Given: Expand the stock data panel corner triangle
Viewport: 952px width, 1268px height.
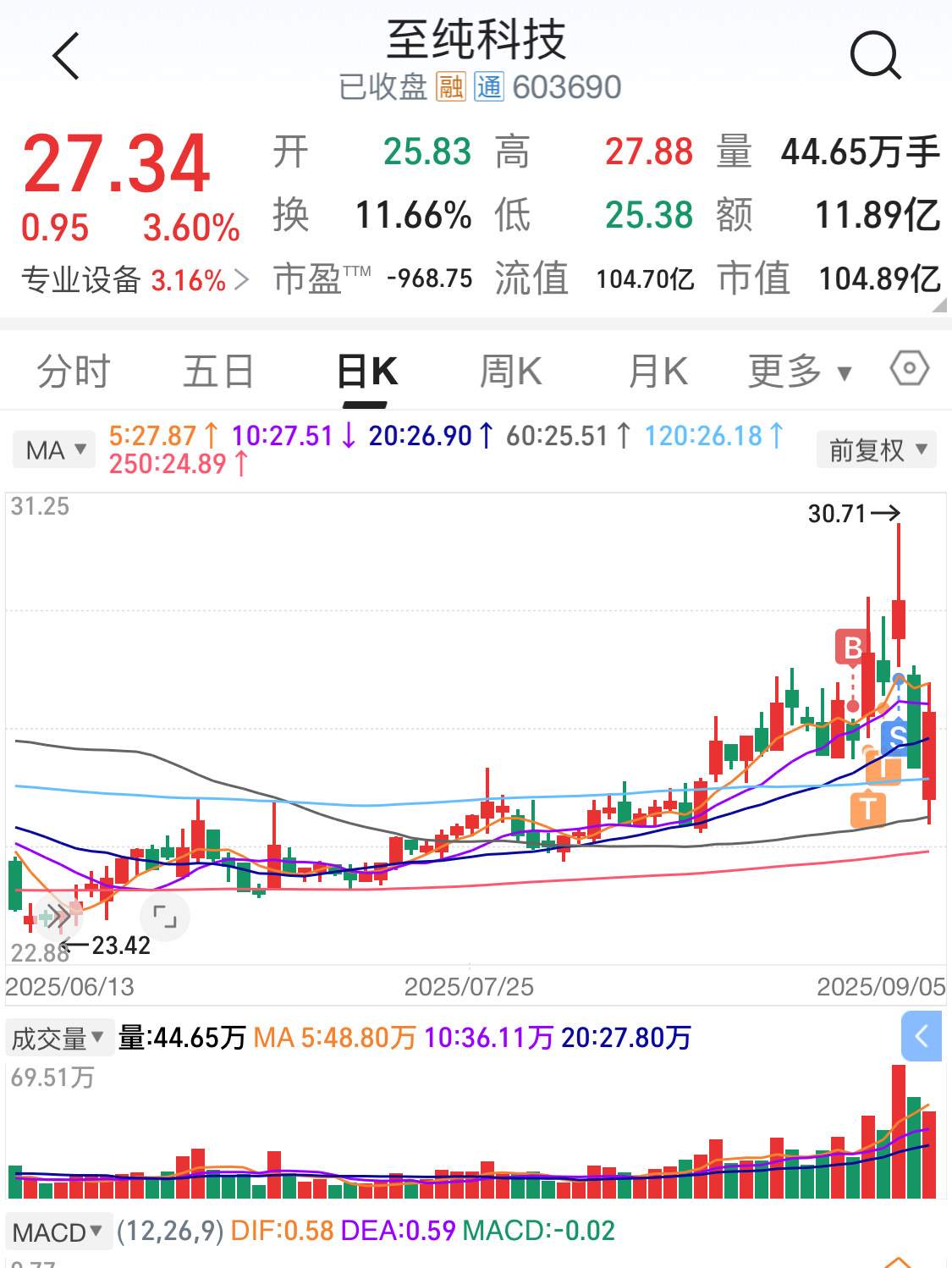Looking at the screenshot, I should click(x=939, y=306).
